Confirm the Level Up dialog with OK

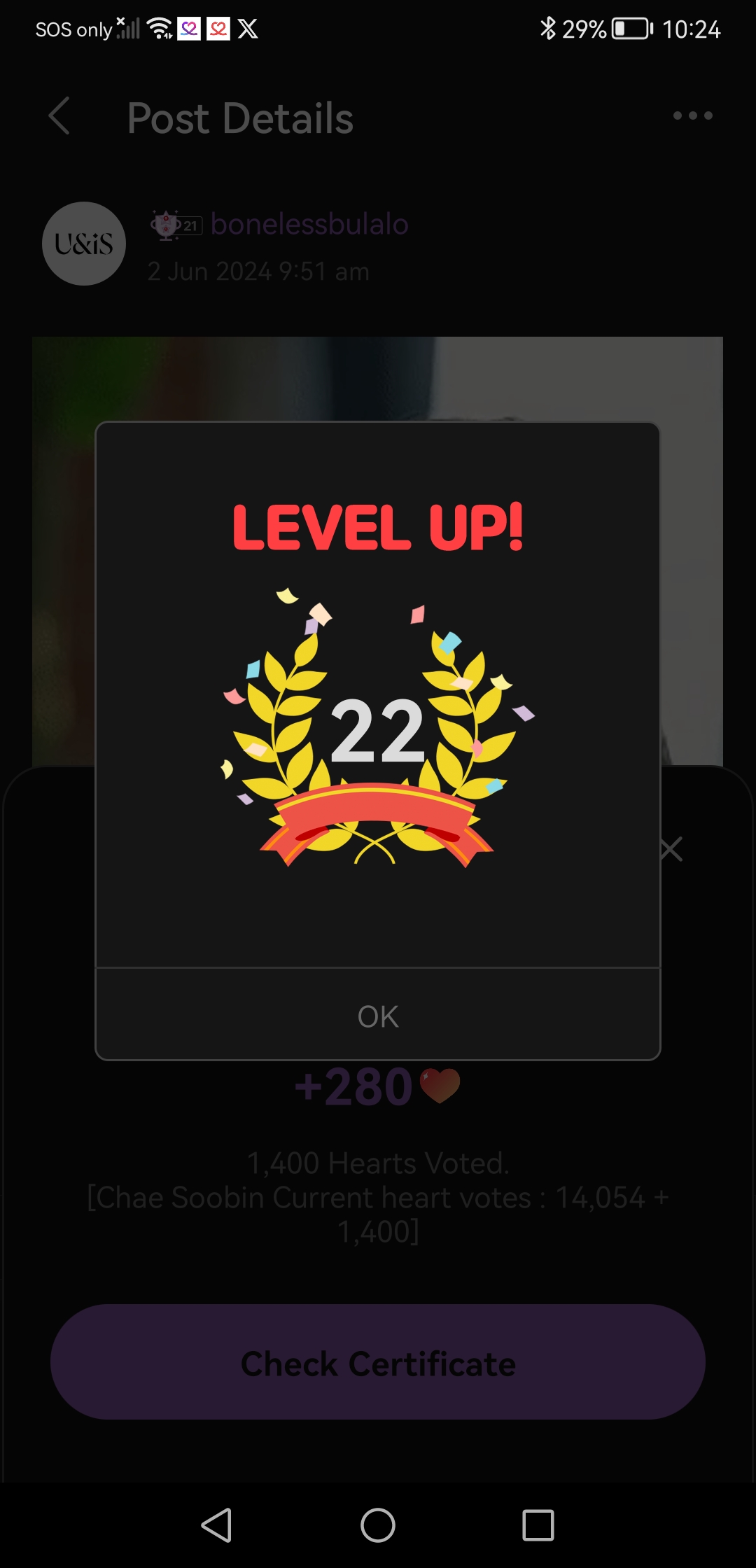click(x=378, y=1016)
